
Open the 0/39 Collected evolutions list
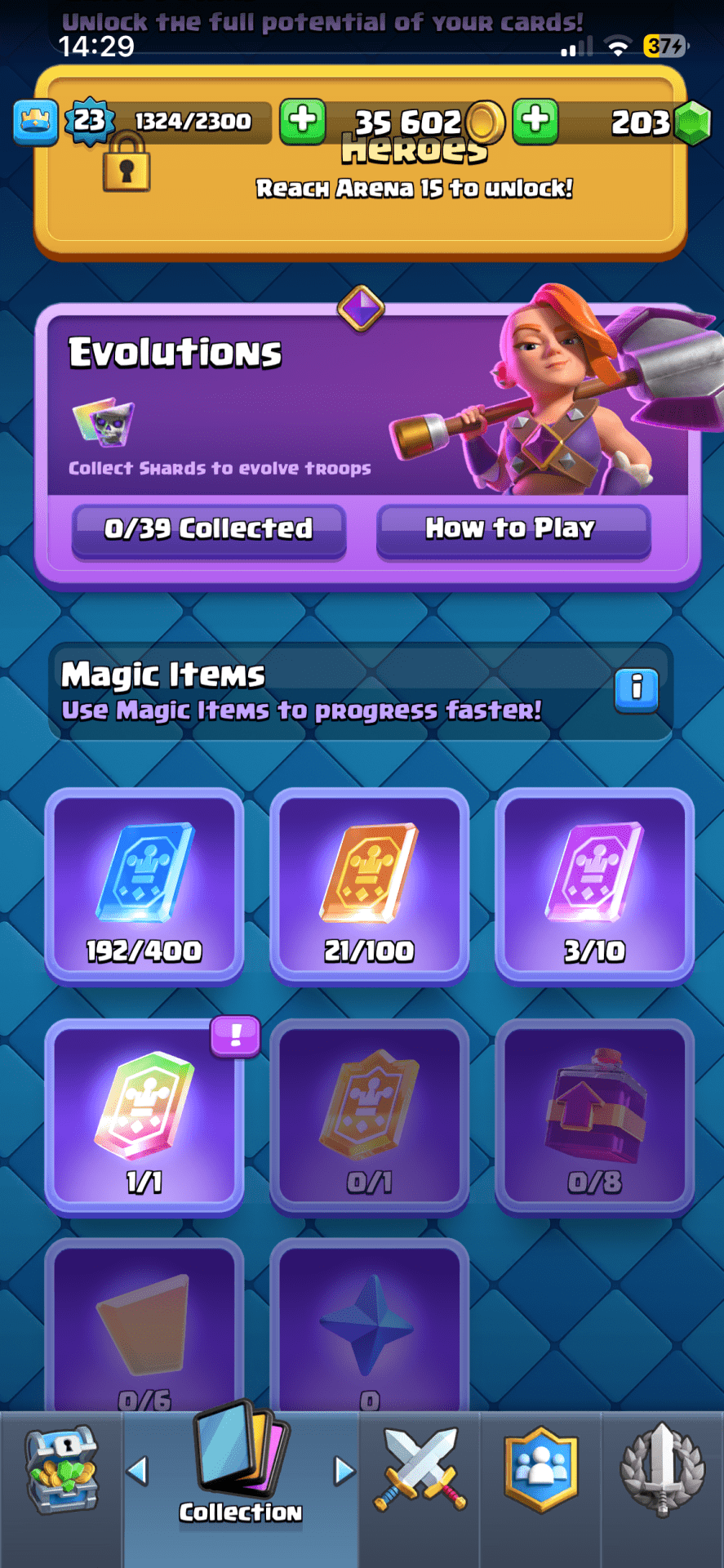click(x=209, y=529)
